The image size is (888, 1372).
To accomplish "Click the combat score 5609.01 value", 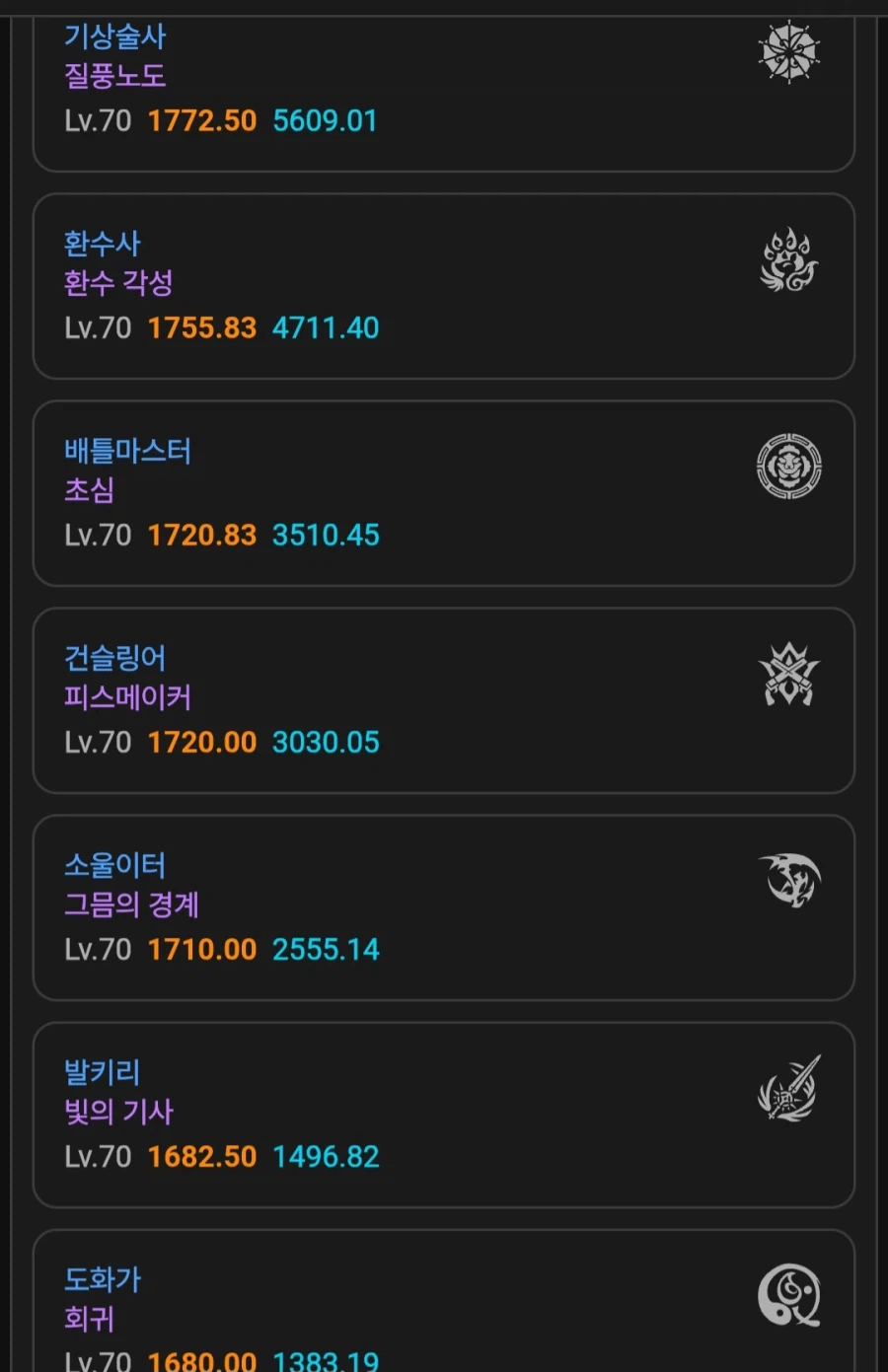I will coord(326,119).
